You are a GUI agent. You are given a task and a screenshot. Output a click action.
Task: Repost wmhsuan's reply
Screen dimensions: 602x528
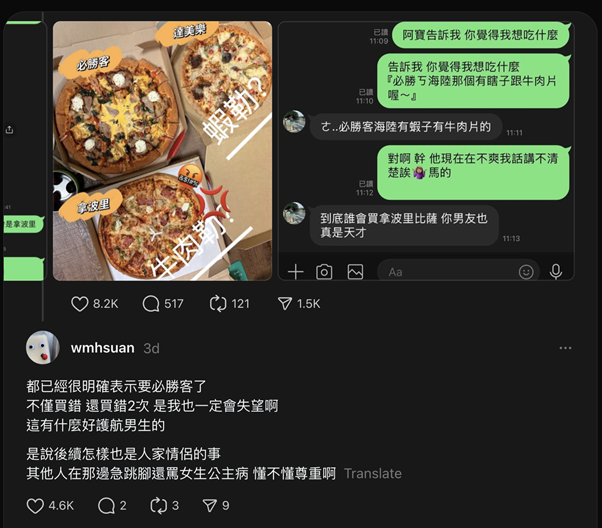pos(158,506)
